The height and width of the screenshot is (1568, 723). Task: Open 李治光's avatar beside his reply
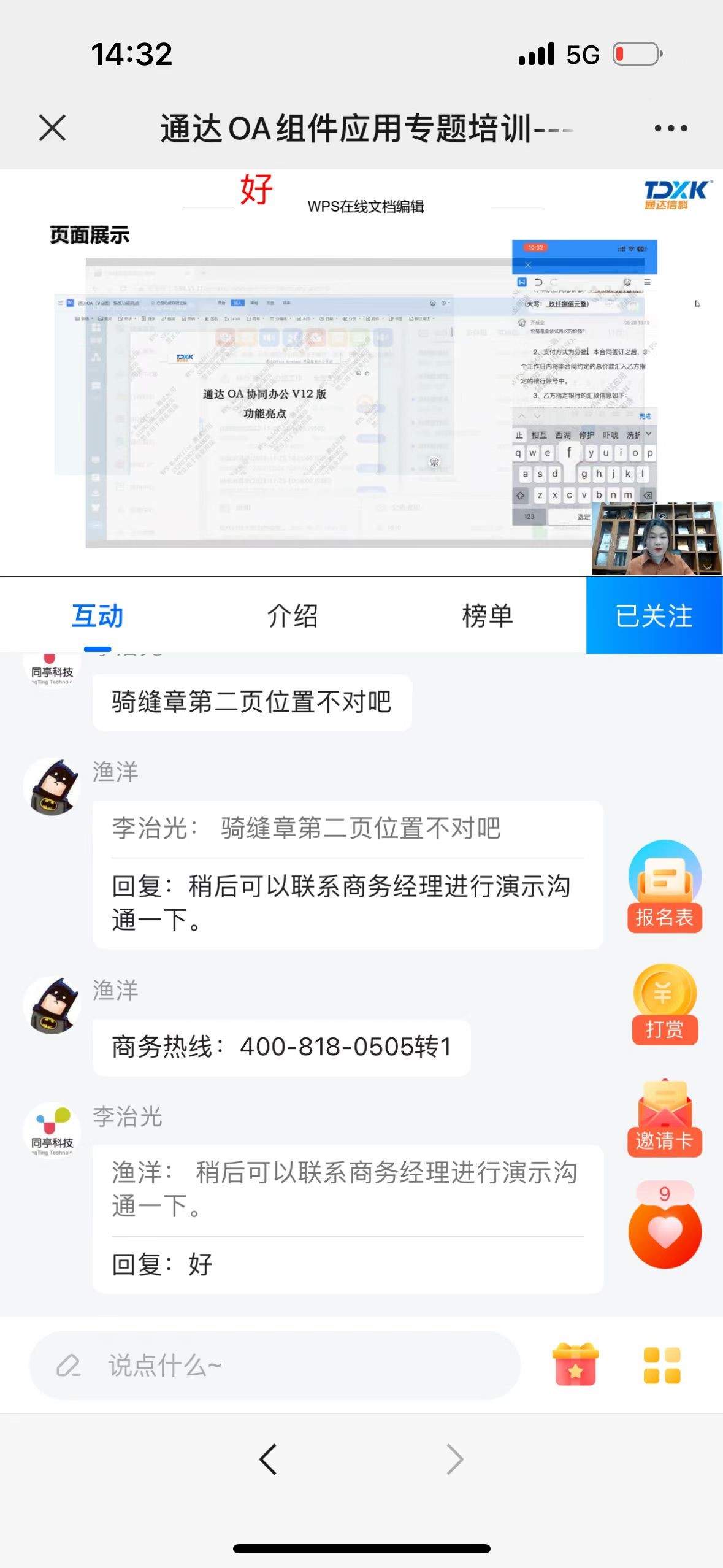pos(52,1131)
